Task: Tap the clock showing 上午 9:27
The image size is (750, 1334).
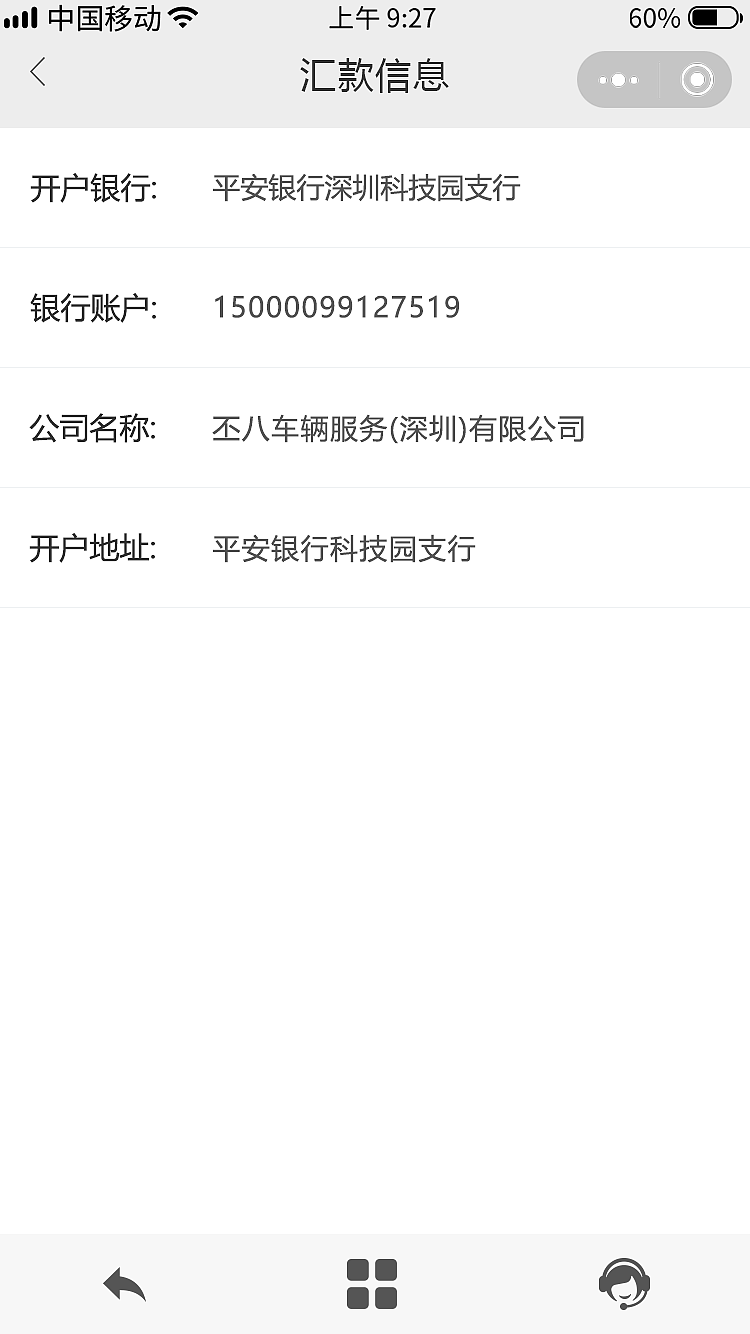Action: [380, 16]
